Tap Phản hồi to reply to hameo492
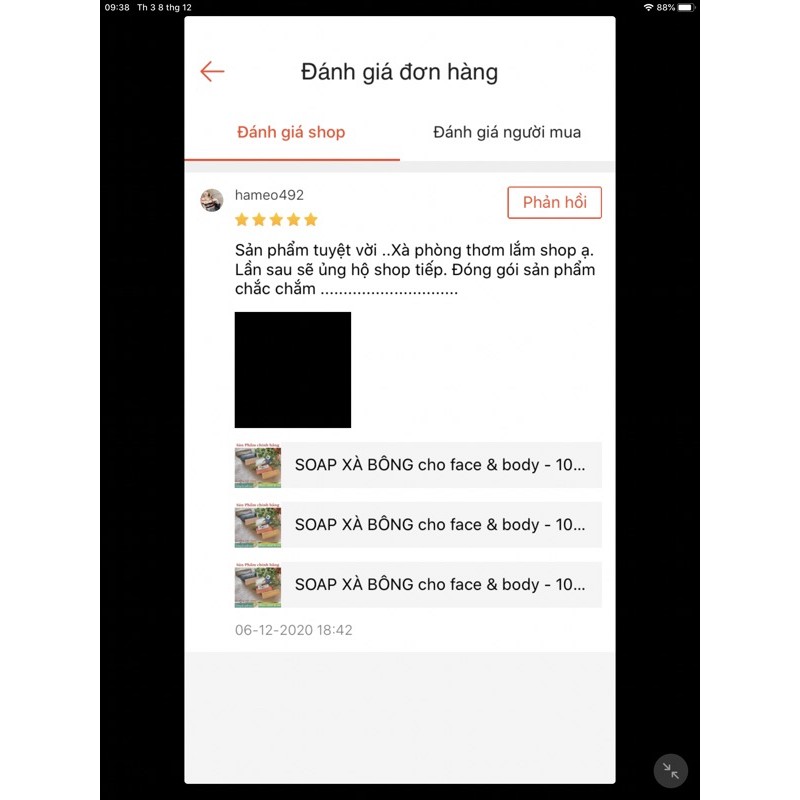The image size is (800, 800). click(x=554, y=202)
